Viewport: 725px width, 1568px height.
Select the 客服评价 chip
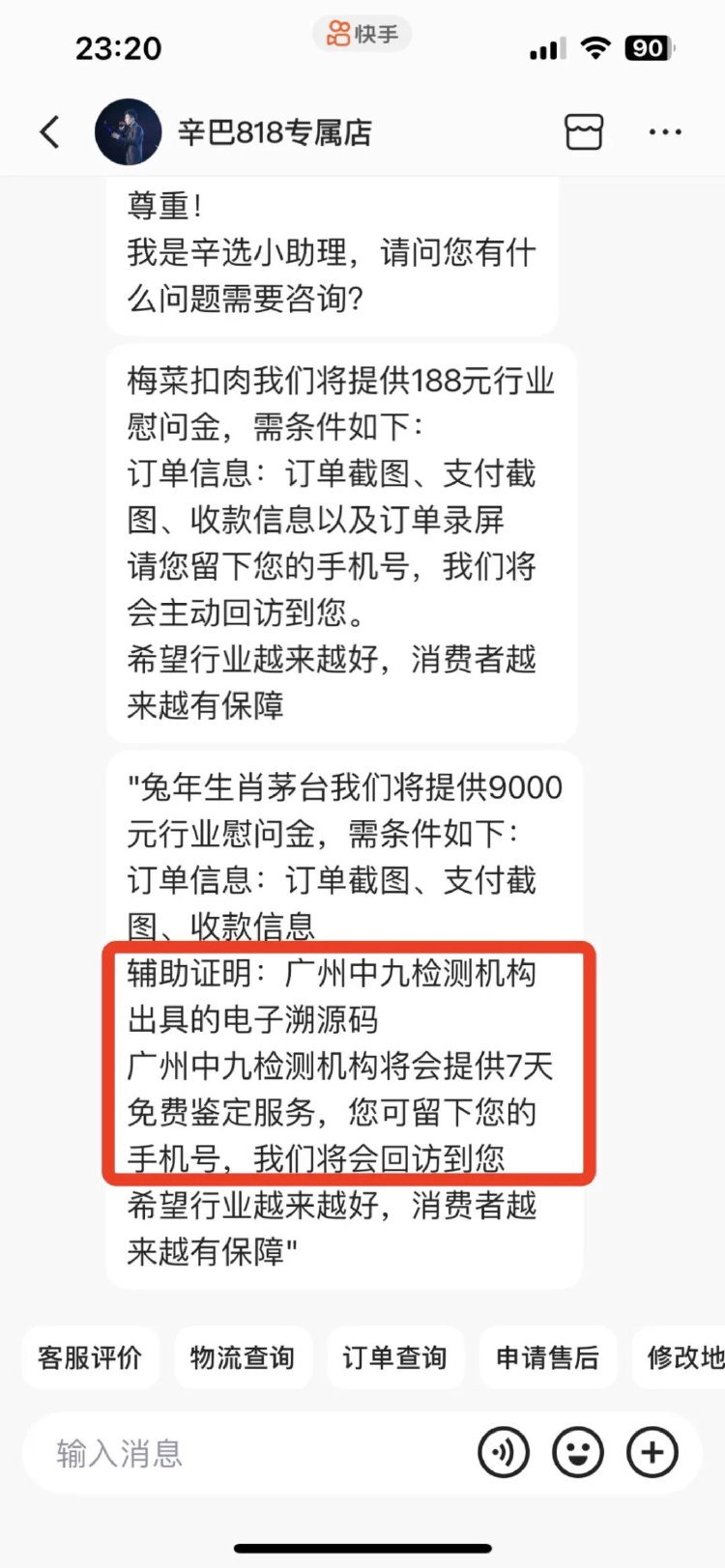click(90, 1357)
